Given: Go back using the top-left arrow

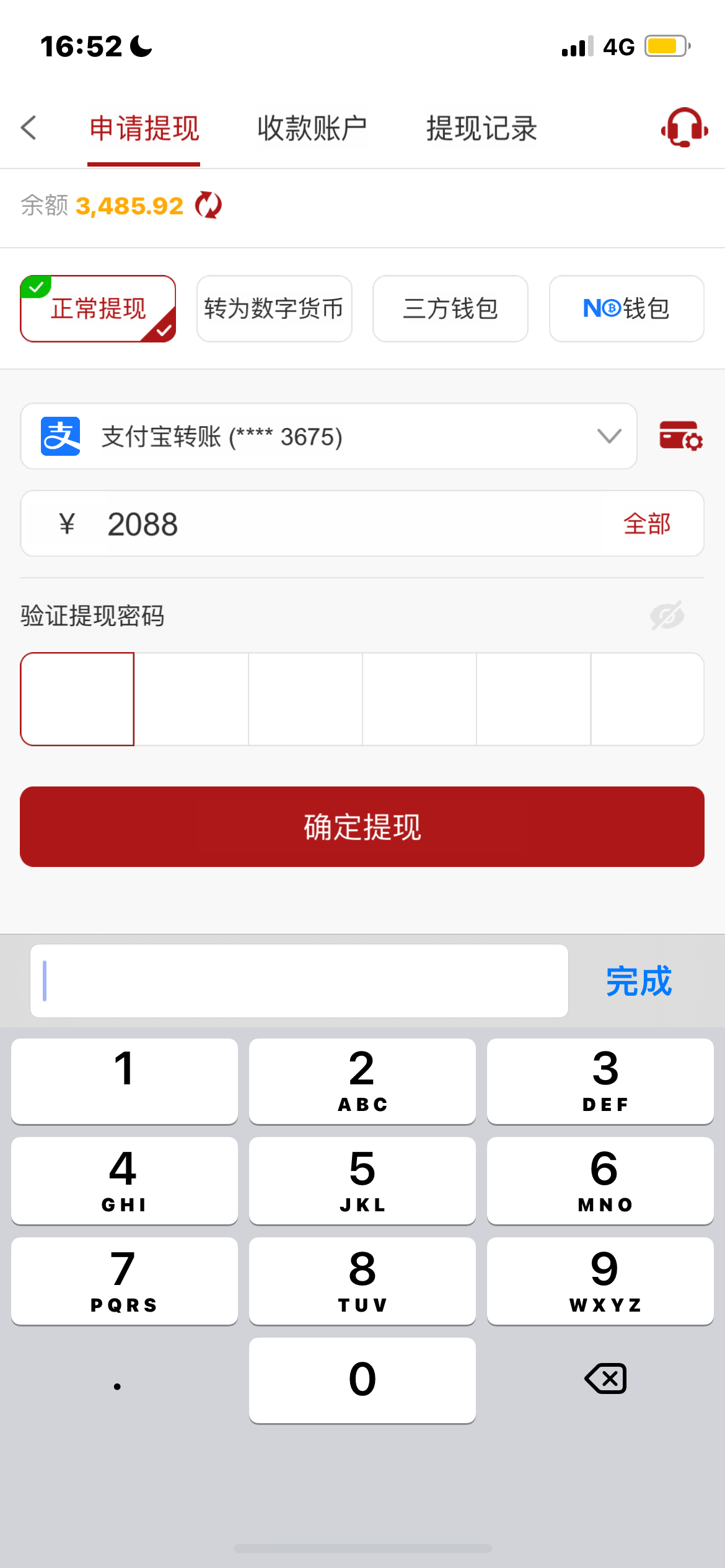Looking at the screenshot, I should (29, 128).
